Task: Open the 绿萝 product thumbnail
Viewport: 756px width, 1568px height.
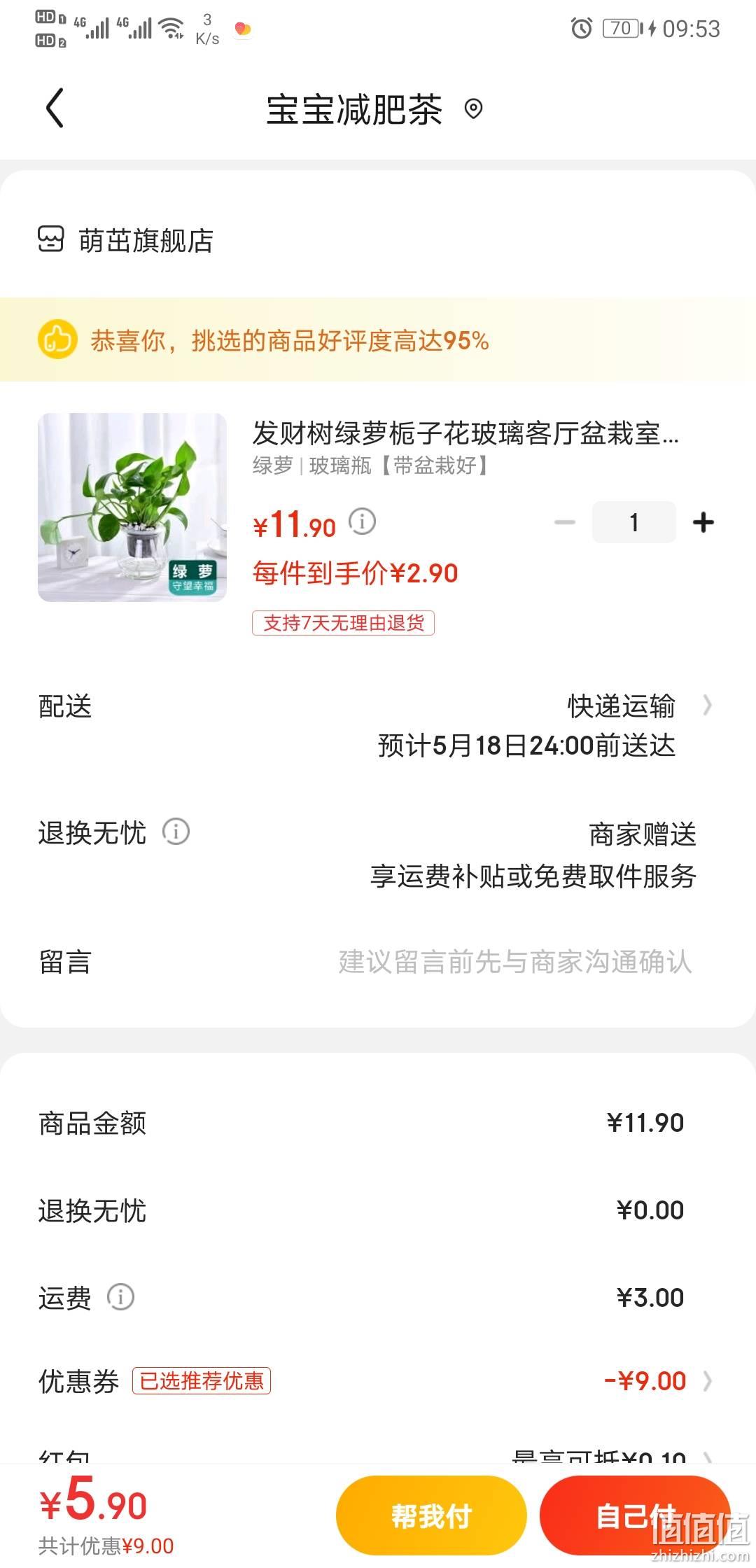Action: tap(132, 507)
